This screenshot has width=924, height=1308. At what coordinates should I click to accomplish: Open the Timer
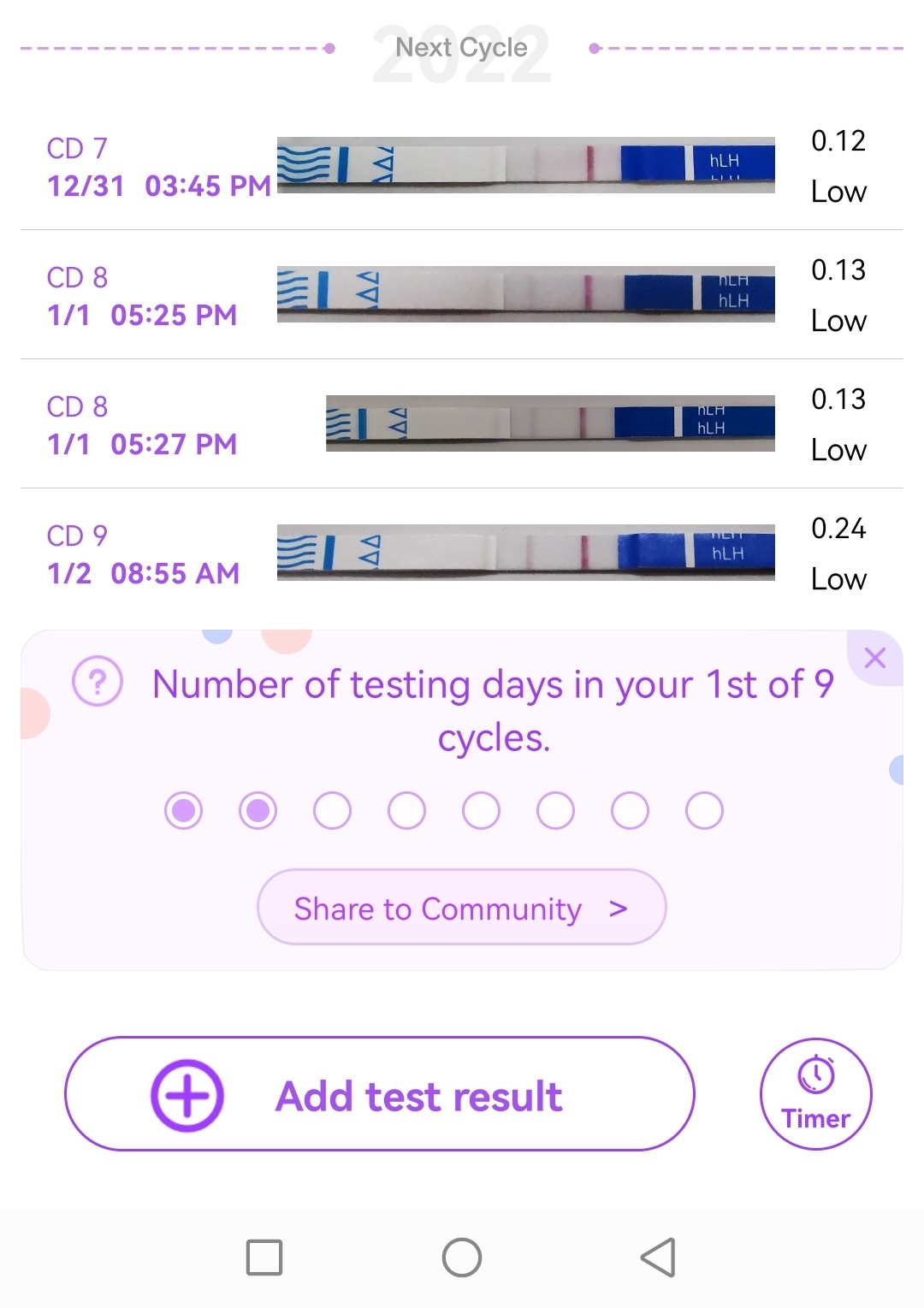[815, 1094]
